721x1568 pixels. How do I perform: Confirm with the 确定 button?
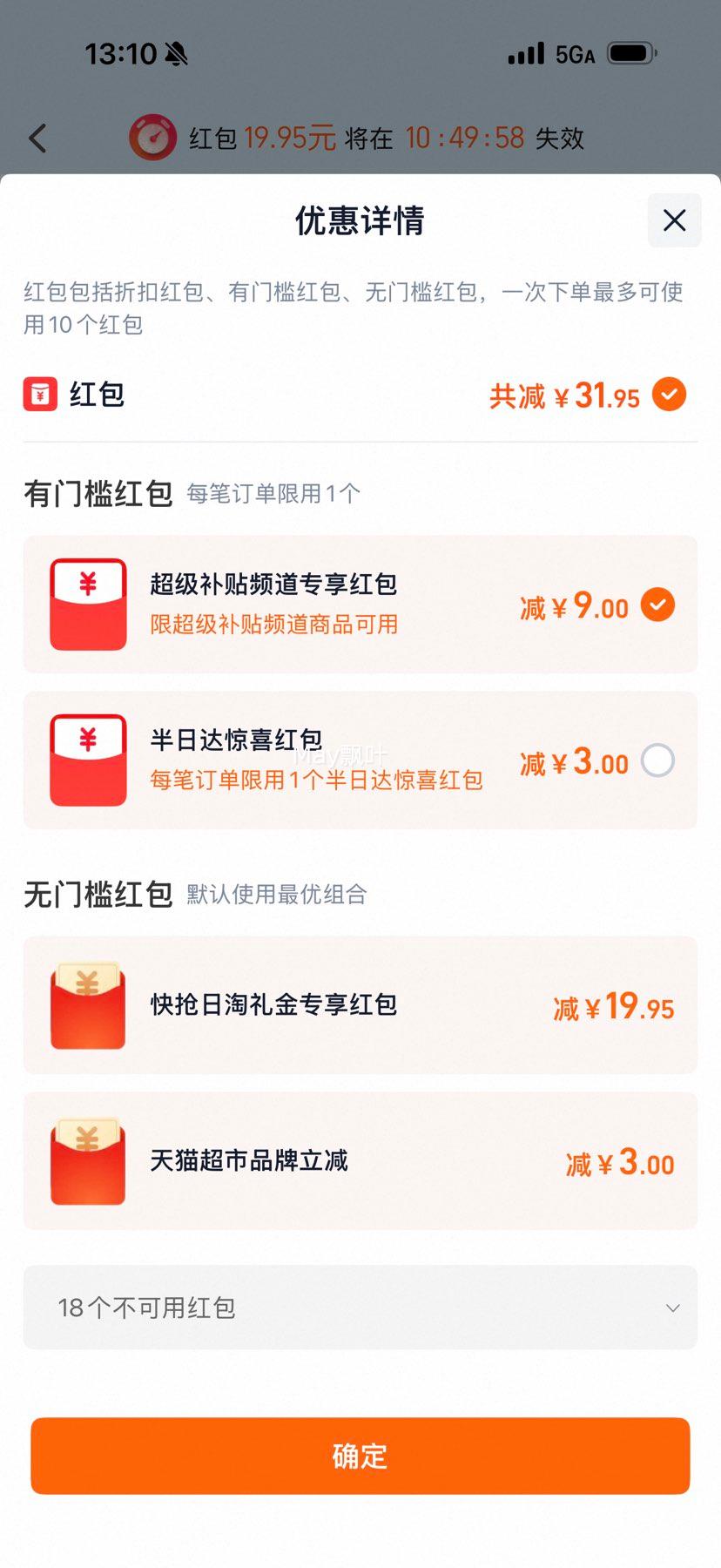(360, 1456)
